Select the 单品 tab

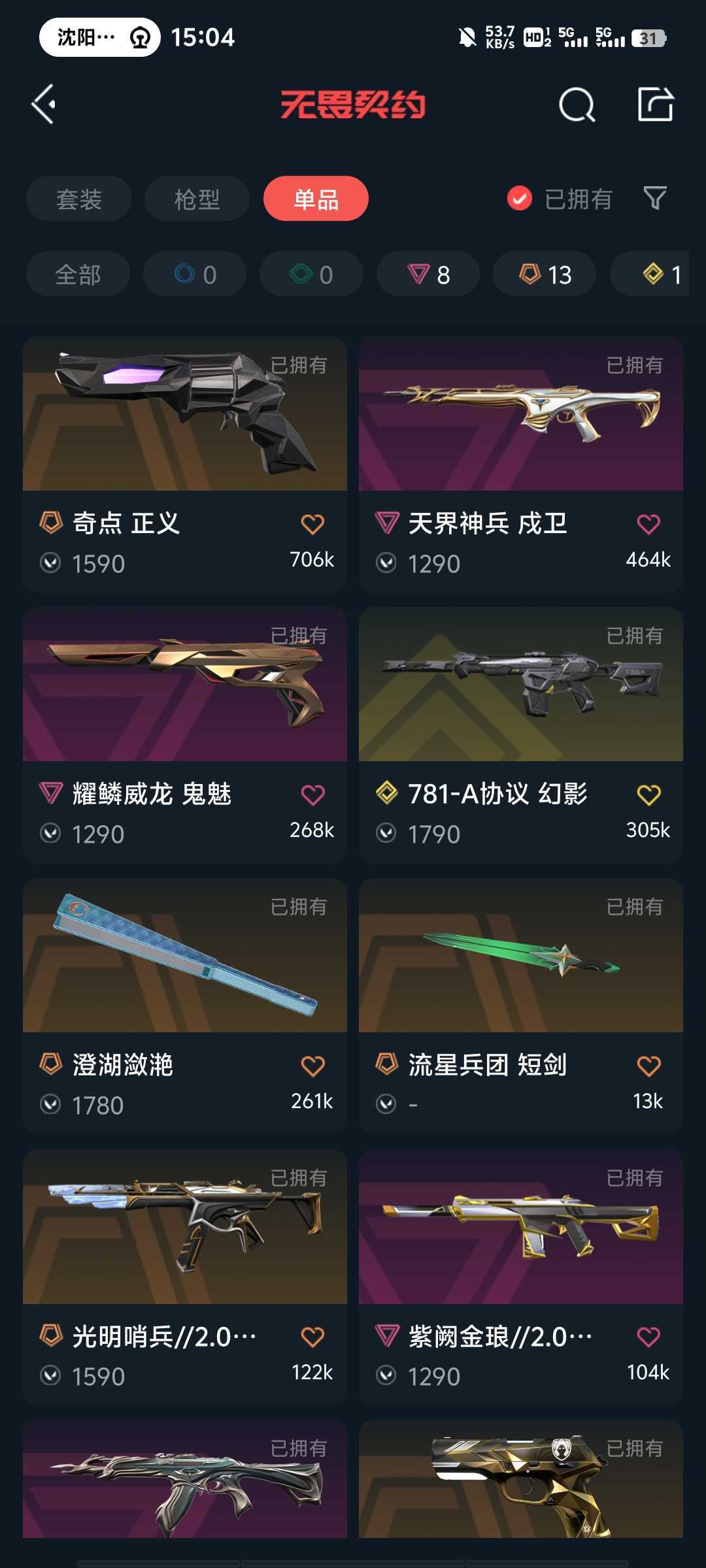(x=316, y=199)
